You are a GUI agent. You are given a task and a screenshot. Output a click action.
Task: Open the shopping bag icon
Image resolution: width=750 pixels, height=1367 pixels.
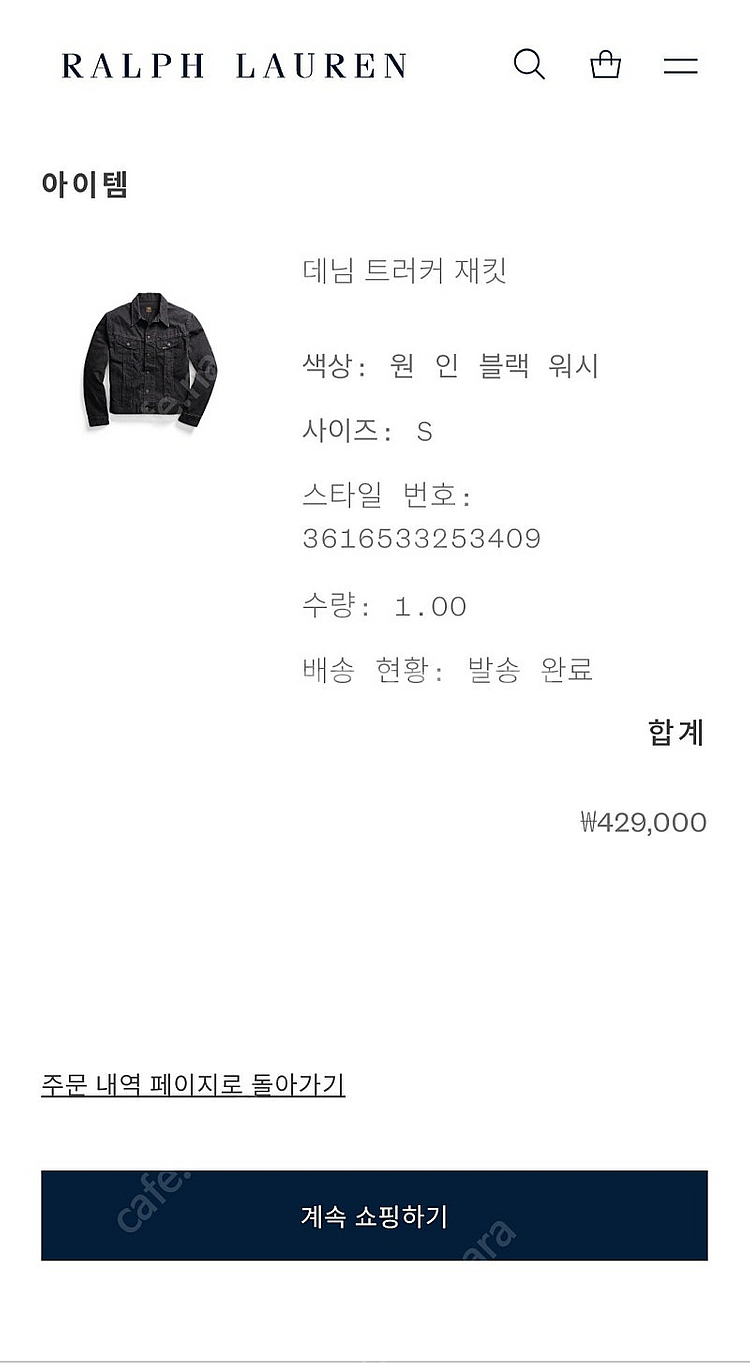click(x=606, y=64)
